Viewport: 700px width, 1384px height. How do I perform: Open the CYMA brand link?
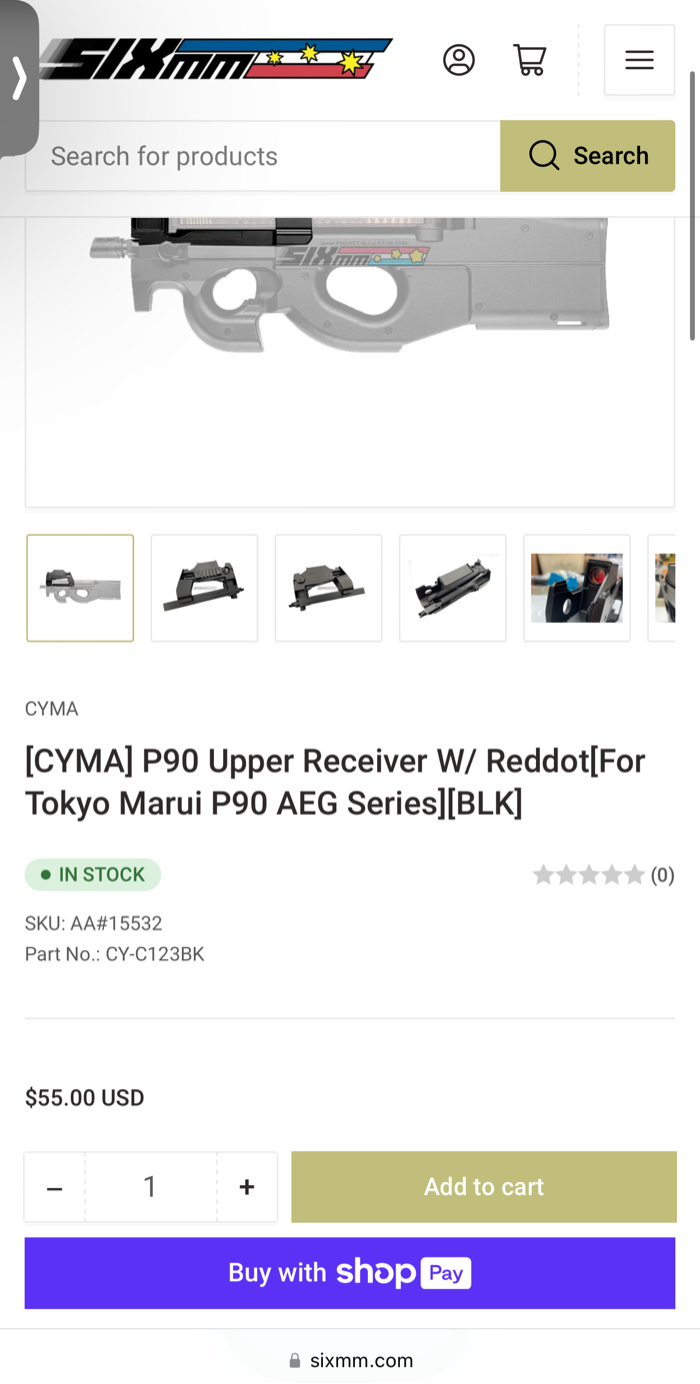[x=51, y=709]
